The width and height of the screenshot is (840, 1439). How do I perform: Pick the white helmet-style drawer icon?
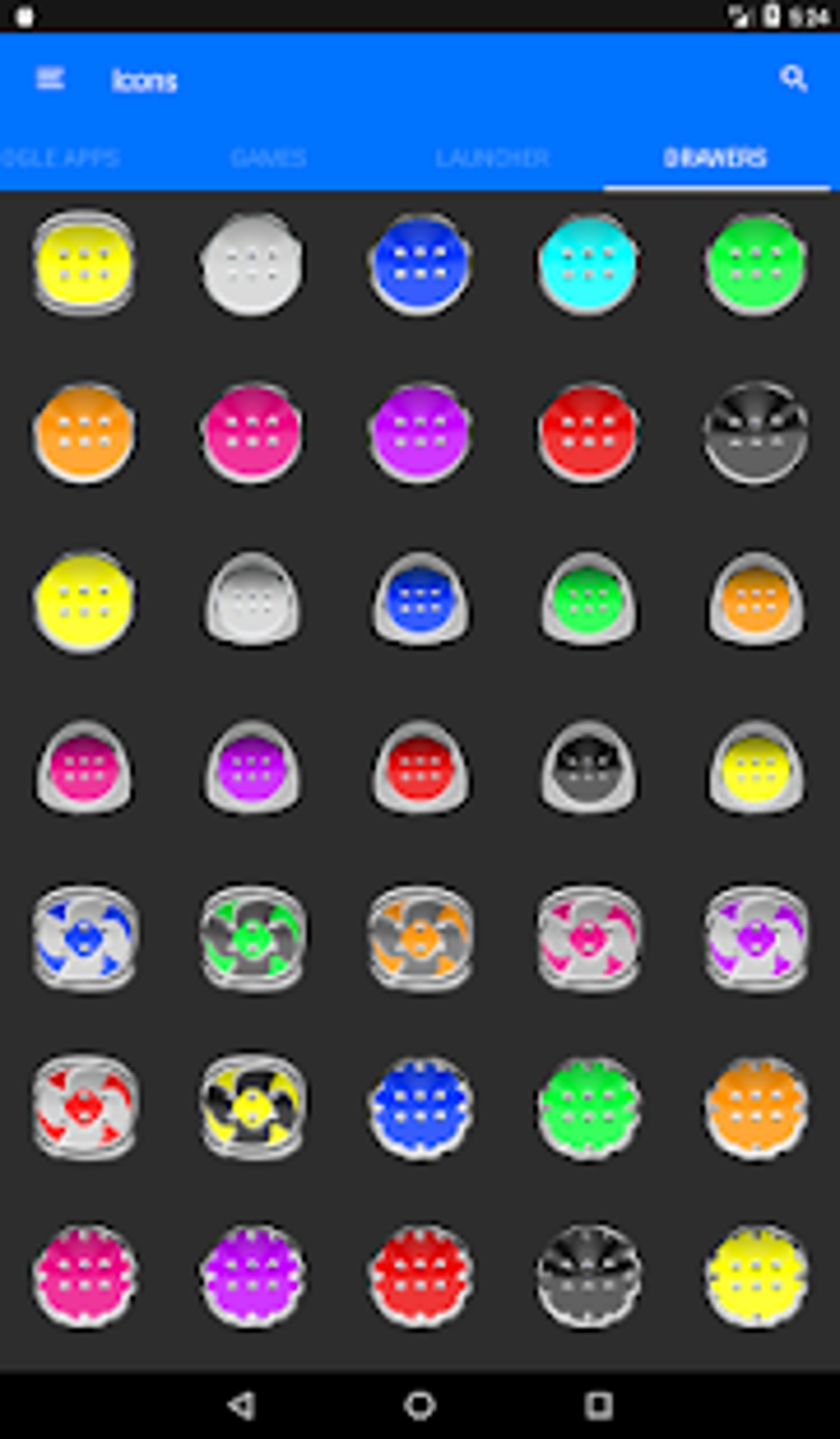(252, 600)
